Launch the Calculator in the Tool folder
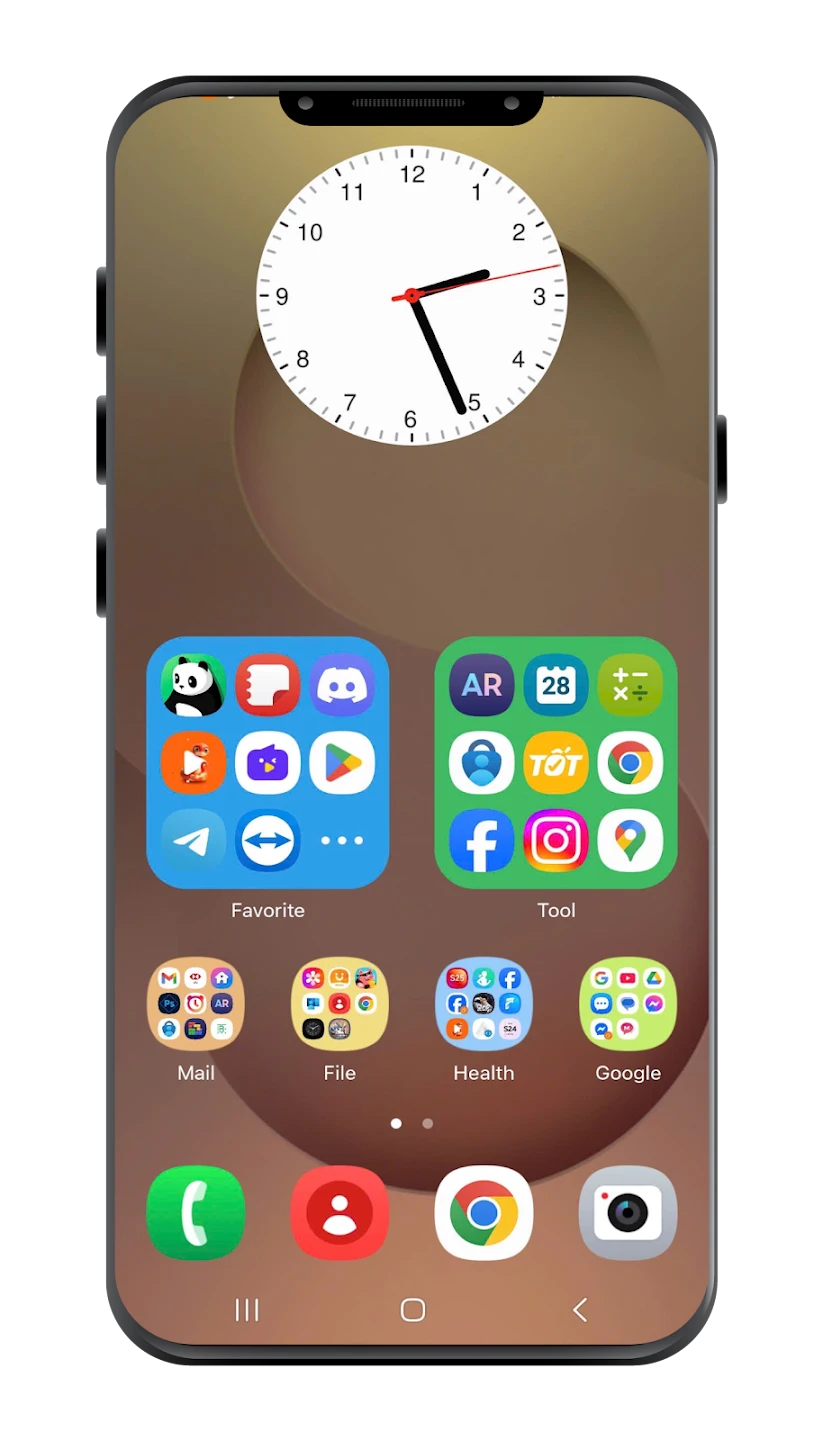This screenshot has width=814, height=1440. click(630, 686)
